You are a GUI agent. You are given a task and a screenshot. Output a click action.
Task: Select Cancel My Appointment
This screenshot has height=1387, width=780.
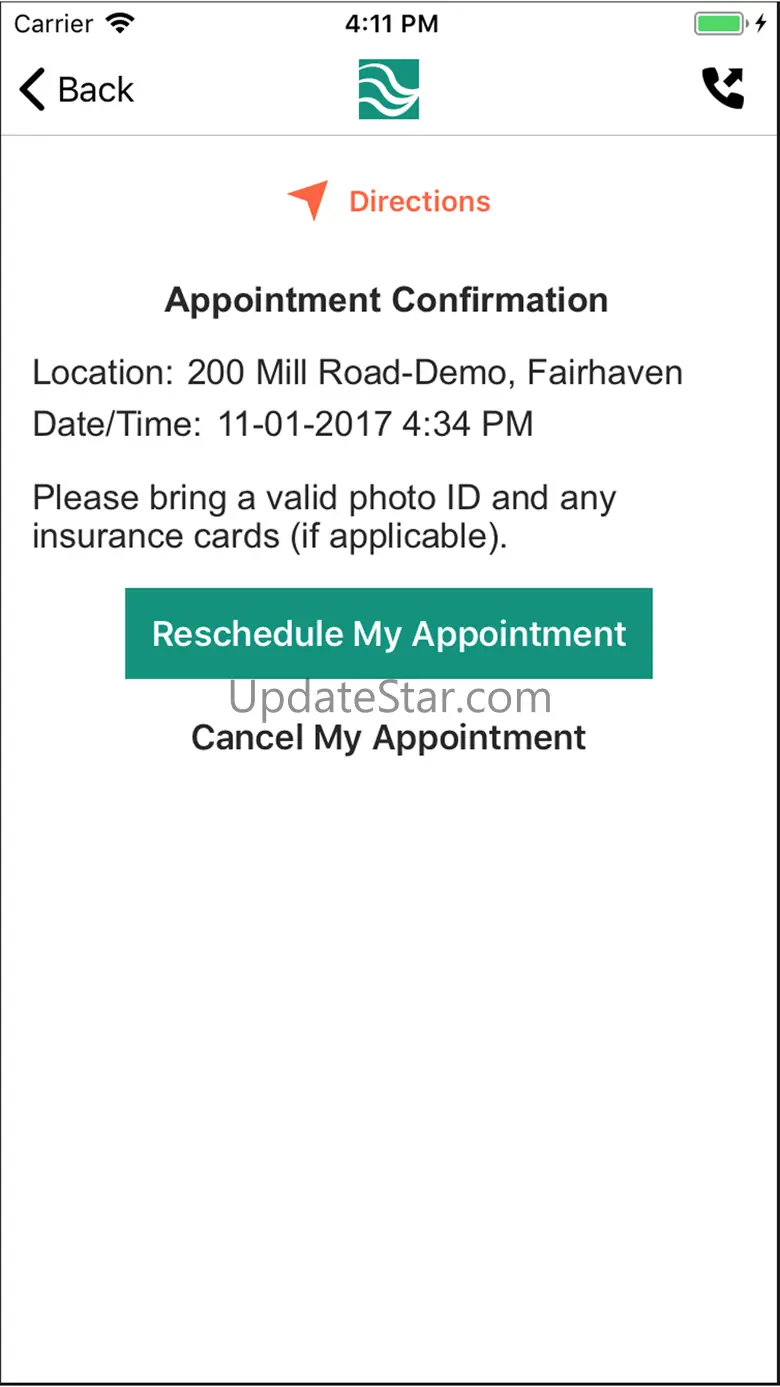(389, 738)
